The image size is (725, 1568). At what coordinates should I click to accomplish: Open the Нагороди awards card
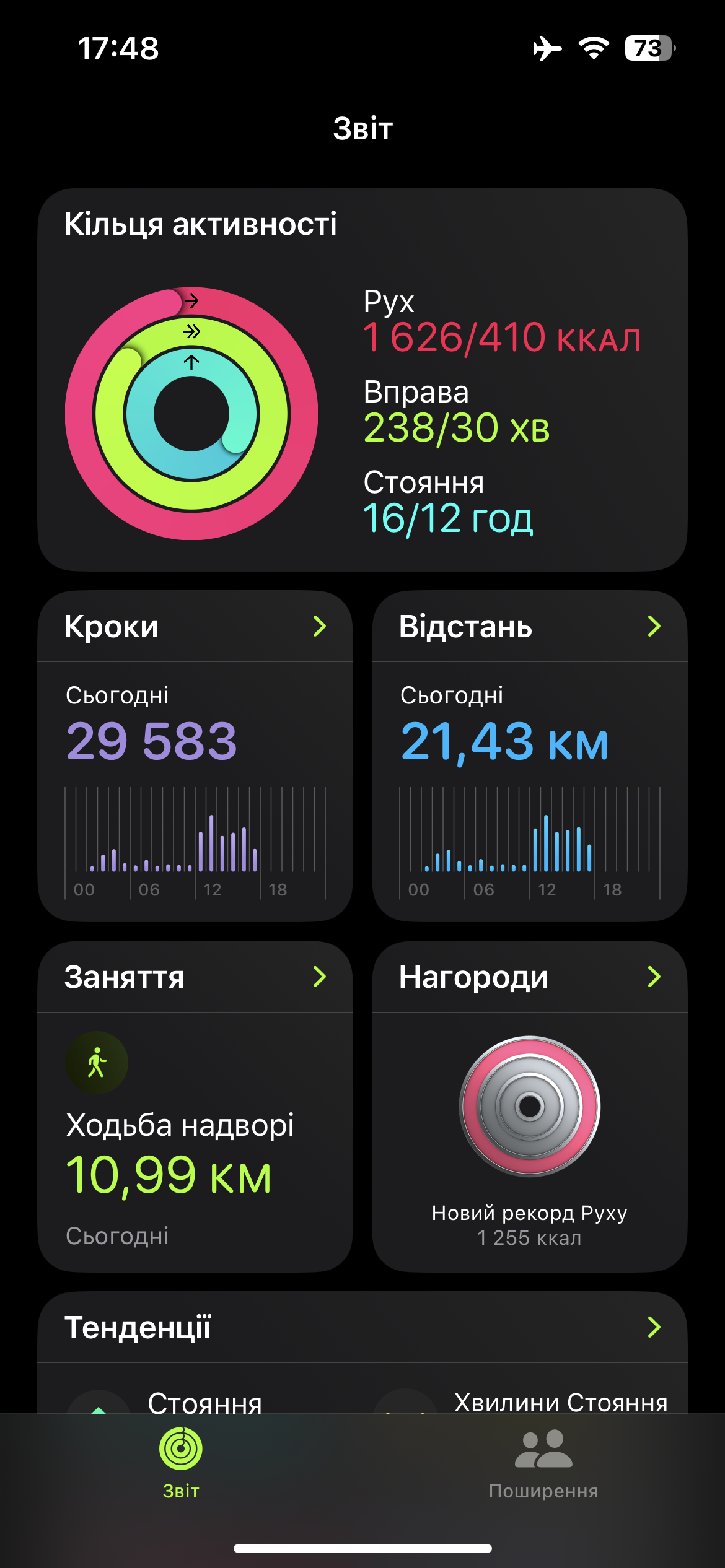tap(530, 1107)
